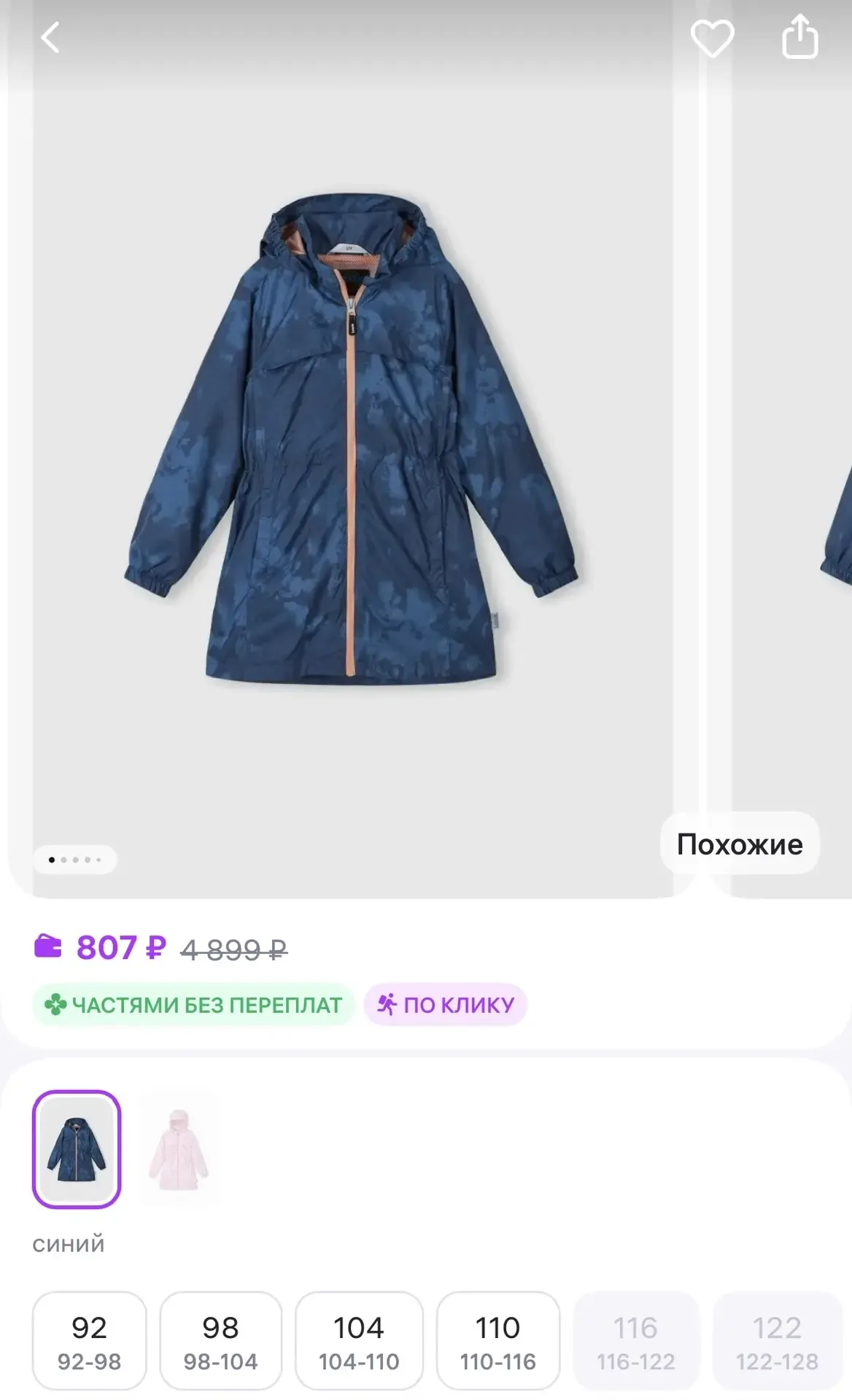The width and height of the screenshot is (852, 1400).
Task: Go back using the top arrow
Action: [50, 37]
